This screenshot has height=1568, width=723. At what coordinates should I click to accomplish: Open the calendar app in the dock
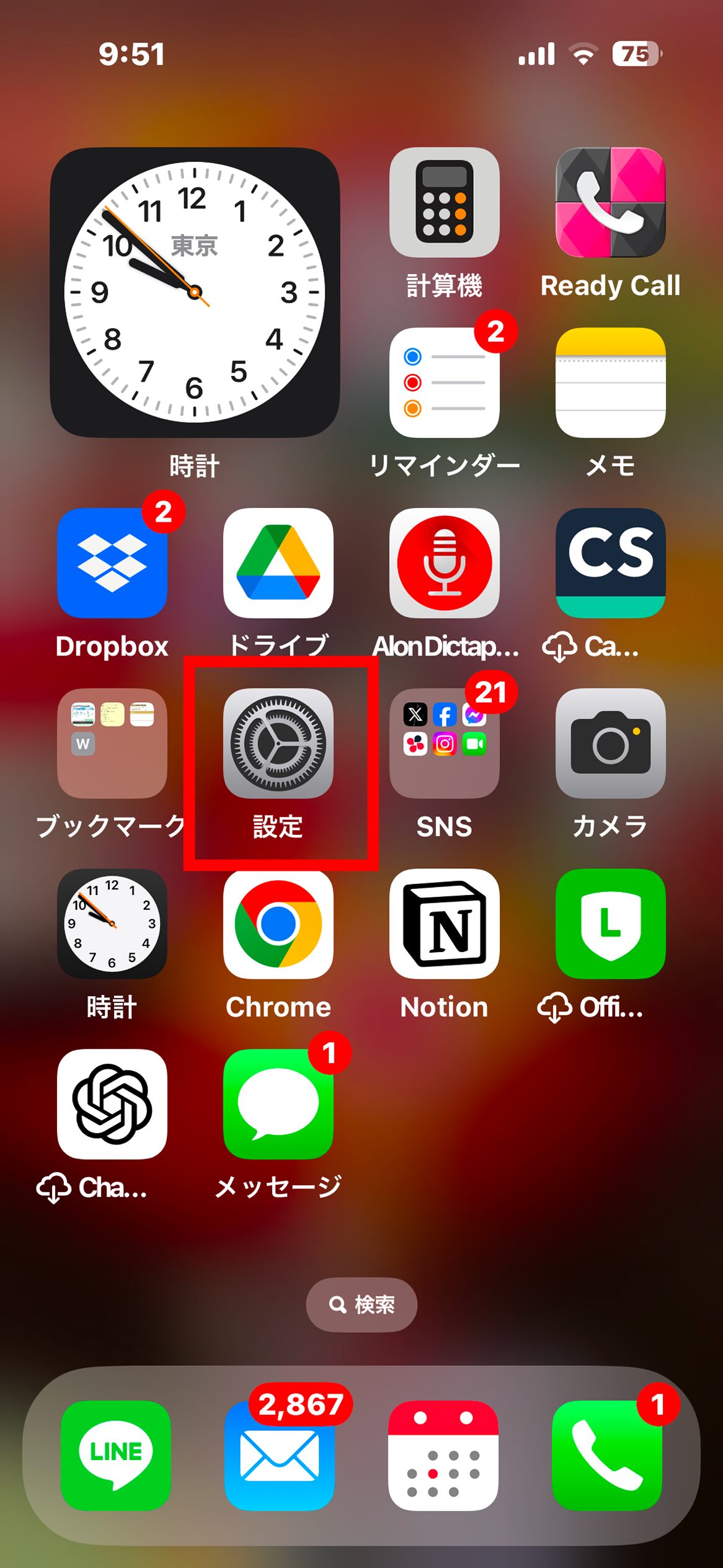click(x=443, y=1455)
